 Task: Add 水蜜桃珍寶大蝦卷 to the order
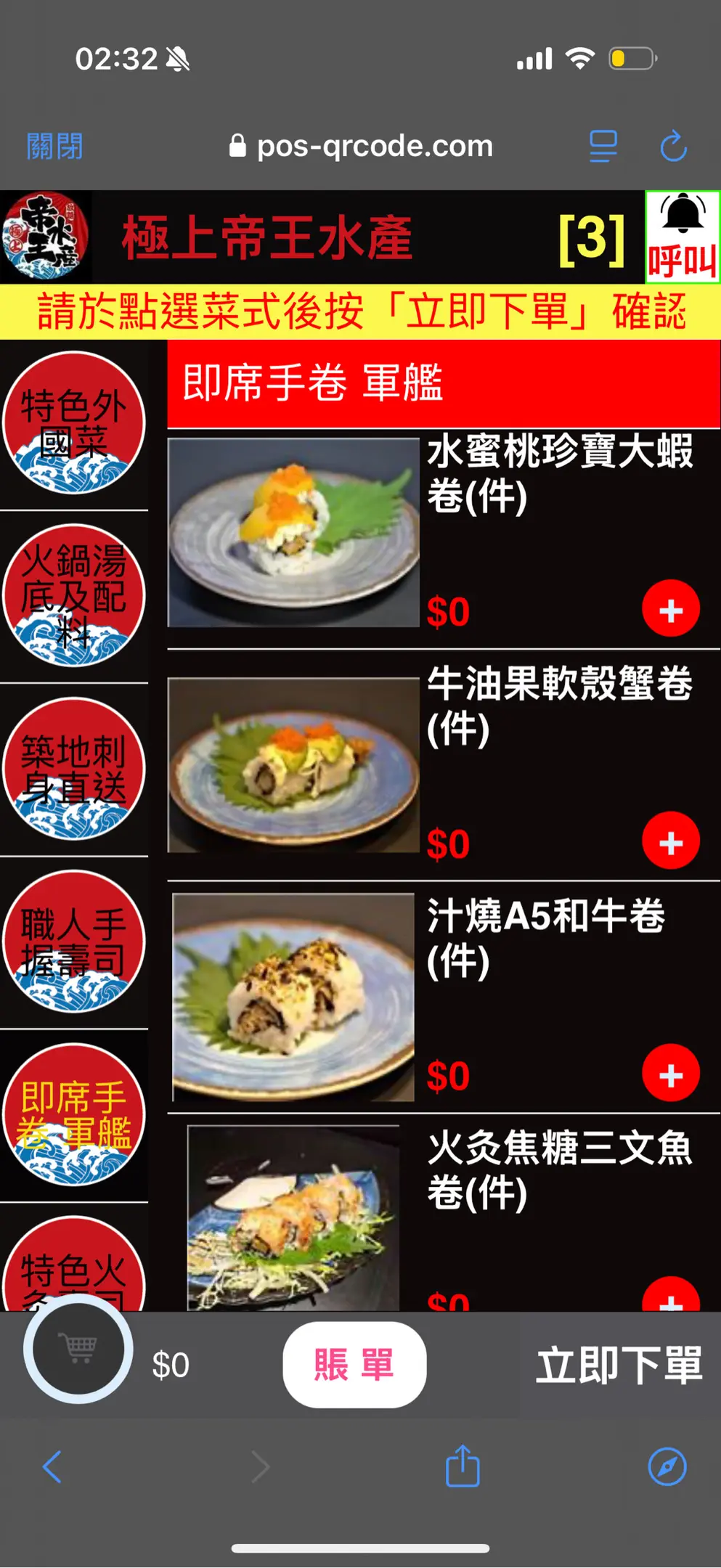(x=670, y=609)
